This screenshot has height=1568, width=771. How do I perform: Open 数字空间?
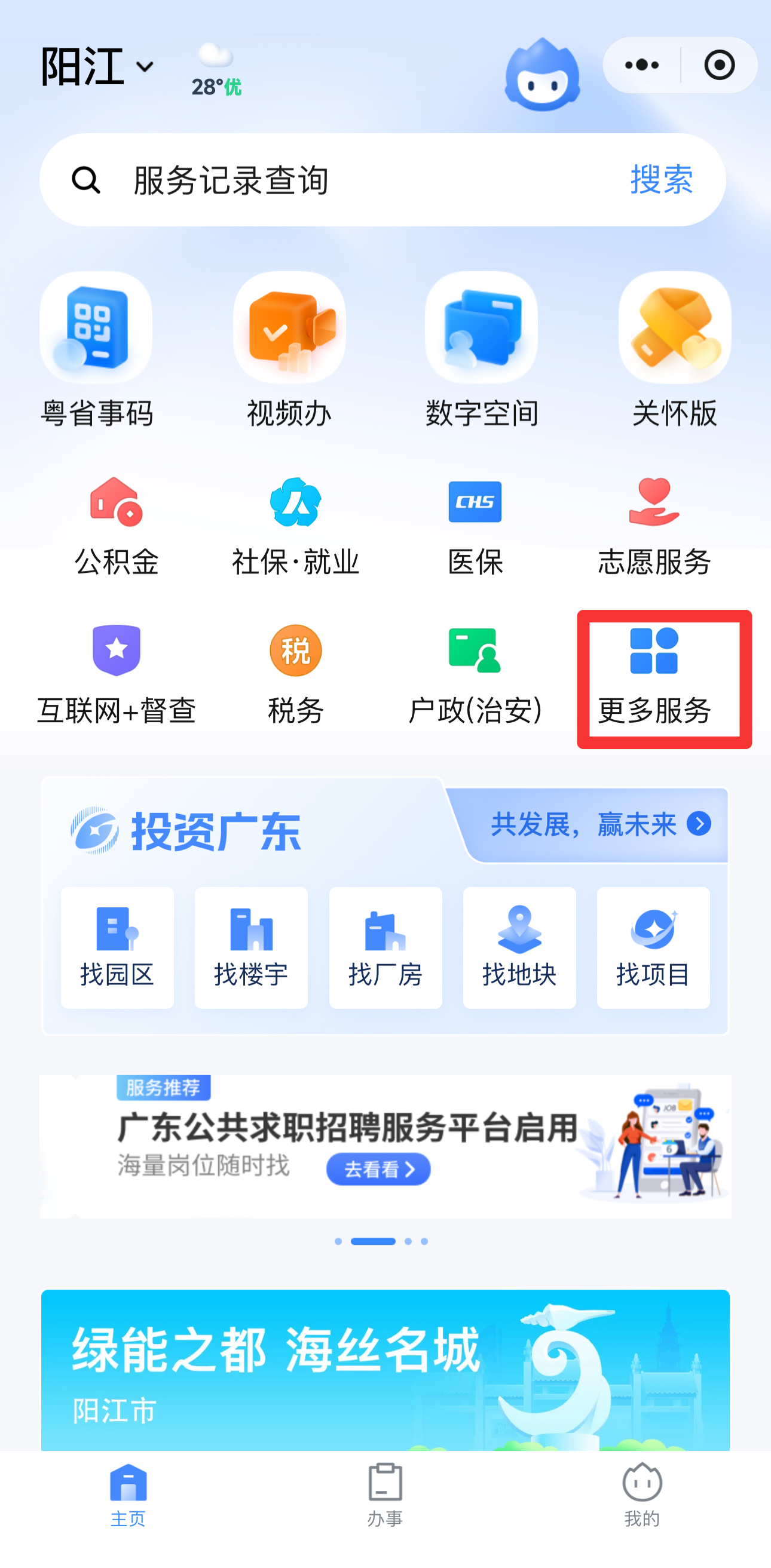click(481, 350)
